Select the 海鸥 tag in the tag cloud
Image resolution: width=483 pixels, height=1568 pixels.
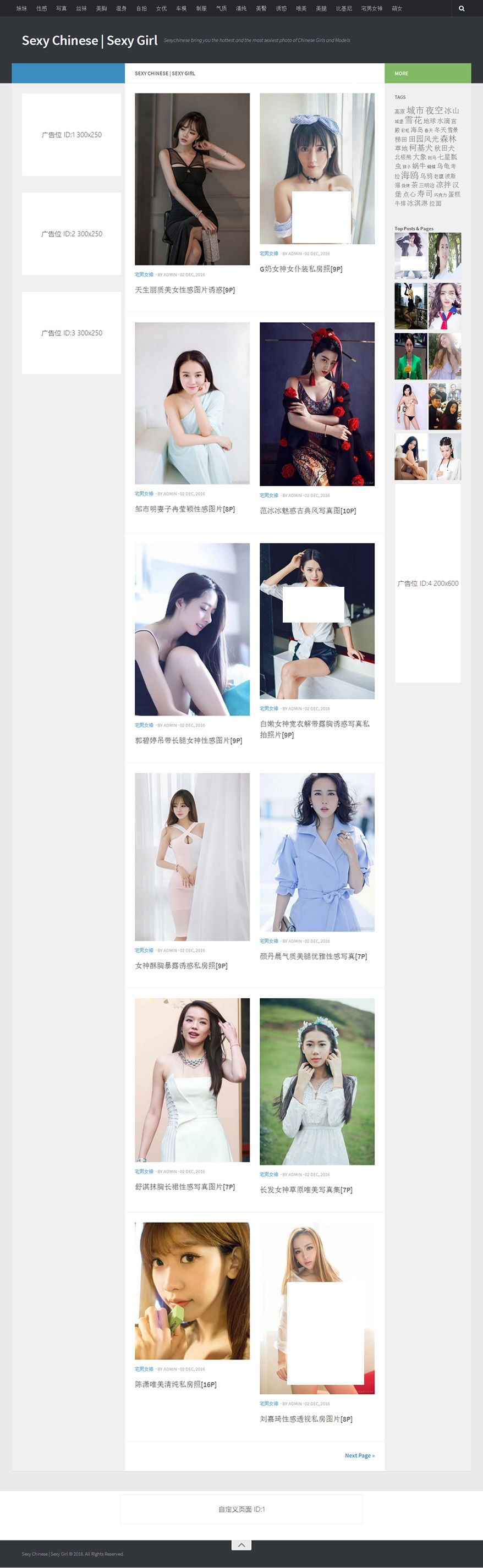pos(409,175)
